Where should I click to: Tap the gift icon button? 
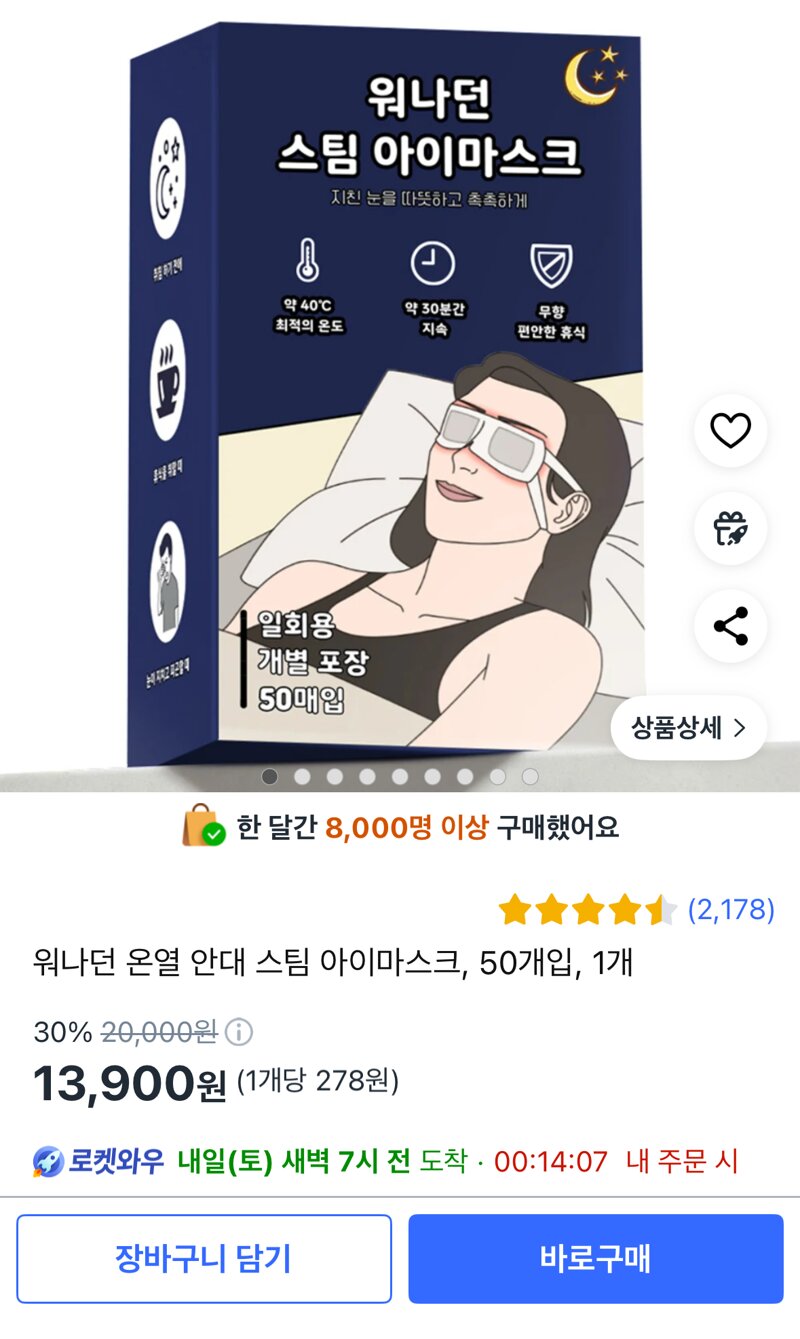click(730, 528)
